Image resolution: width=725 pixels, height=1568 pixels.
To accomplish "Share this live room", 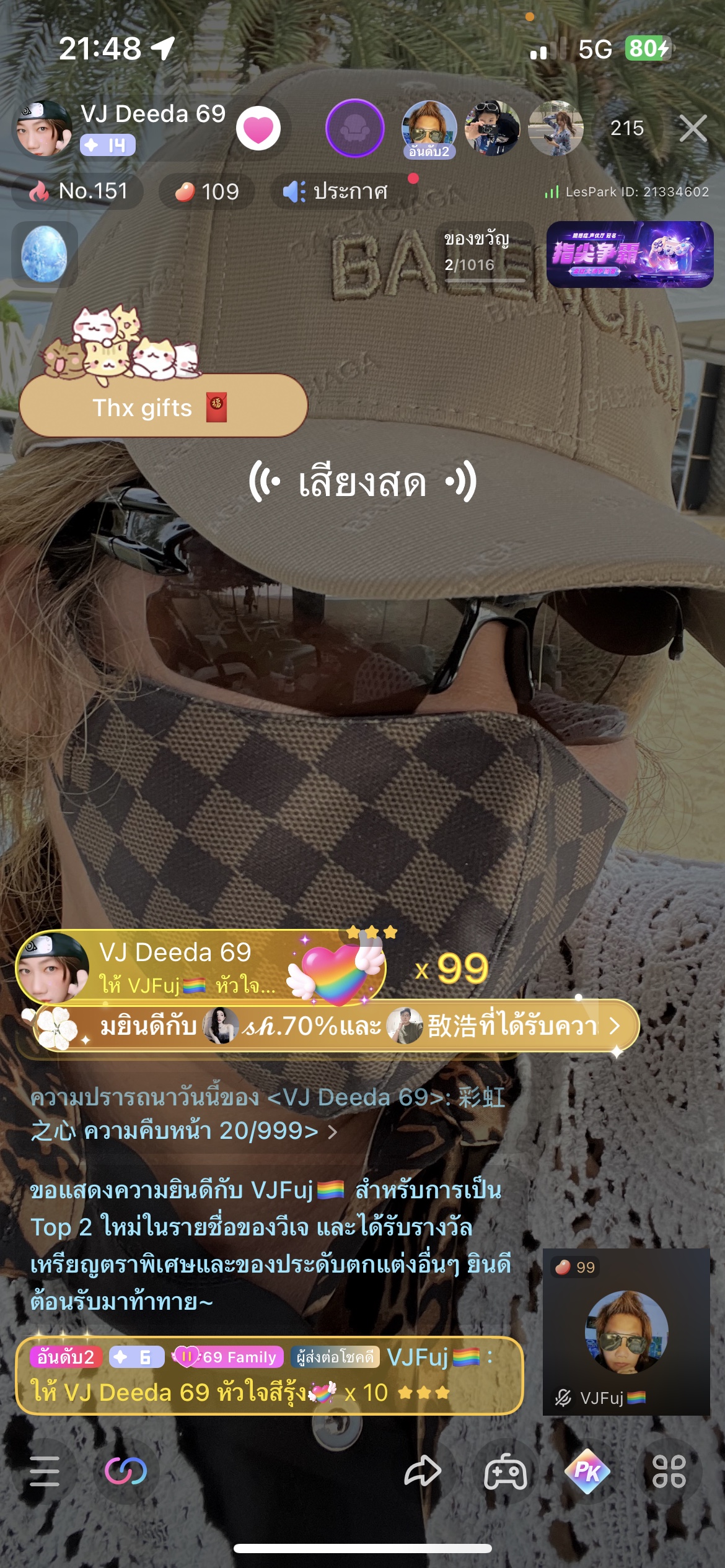I will [x=423, y=1471].
